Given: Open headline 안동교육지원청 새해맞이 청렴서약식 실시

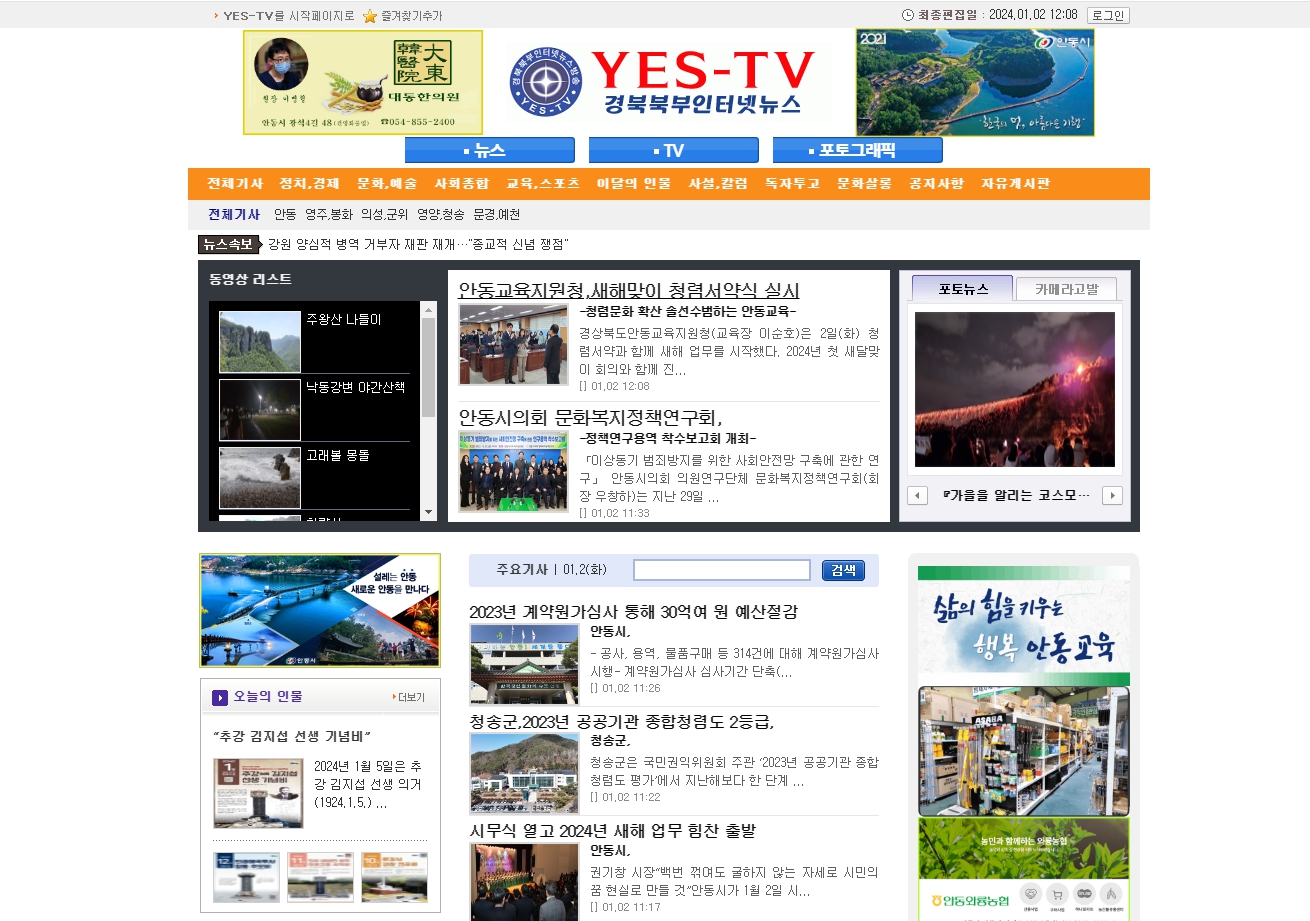Looking at the screenshot, I should point(628,291).
